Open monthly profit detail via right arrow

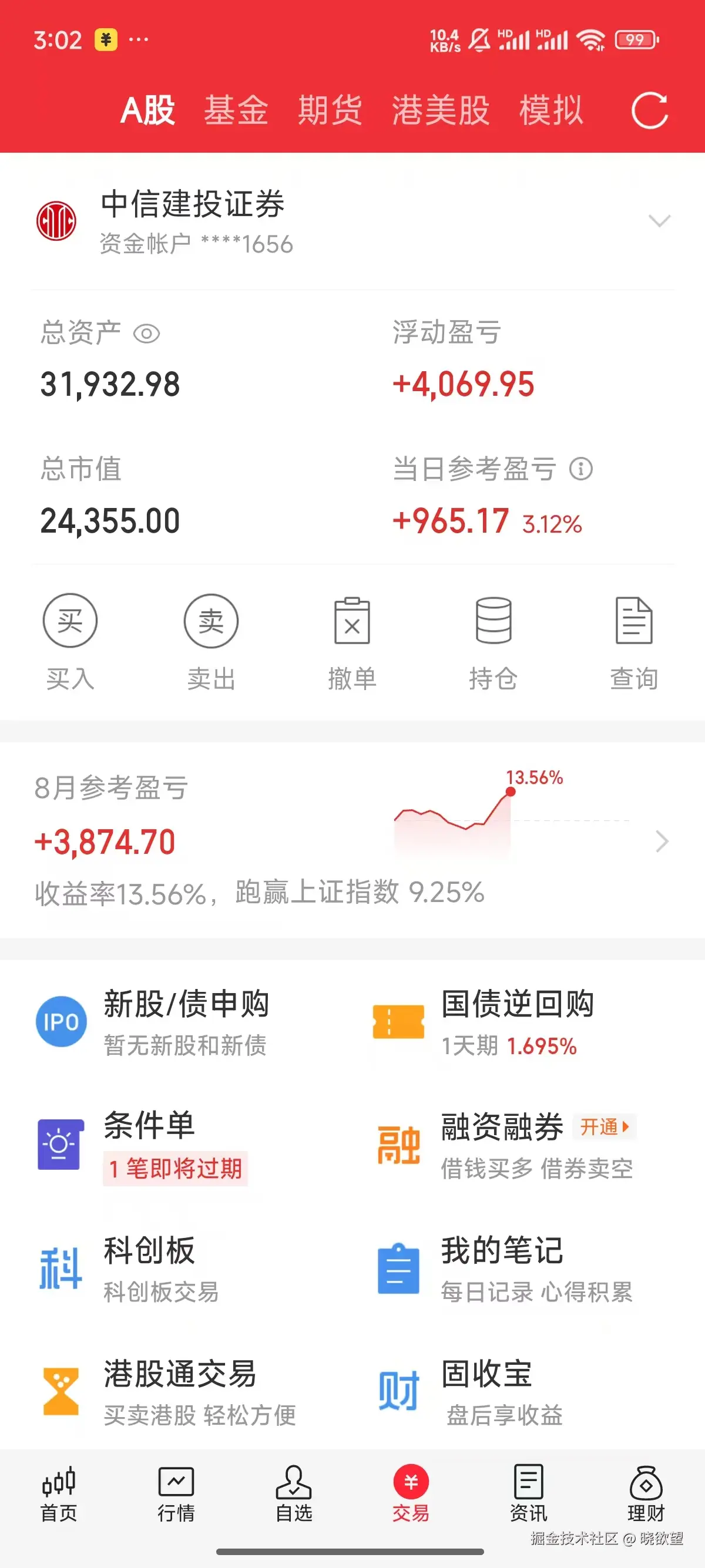pos(663,842)
